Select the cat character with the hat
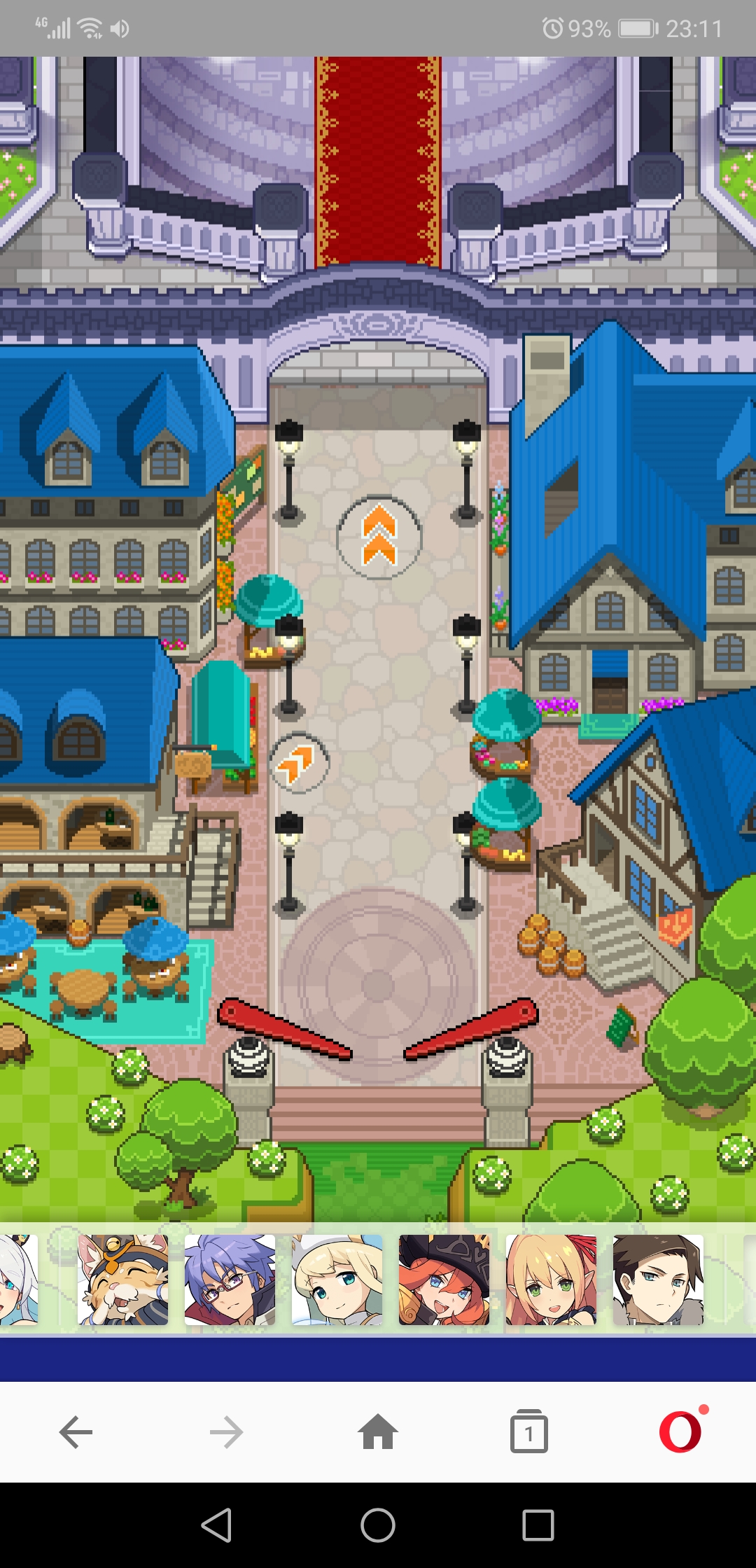The image size is (756, 1568). pyautogui.click(x=123, y=1280)
